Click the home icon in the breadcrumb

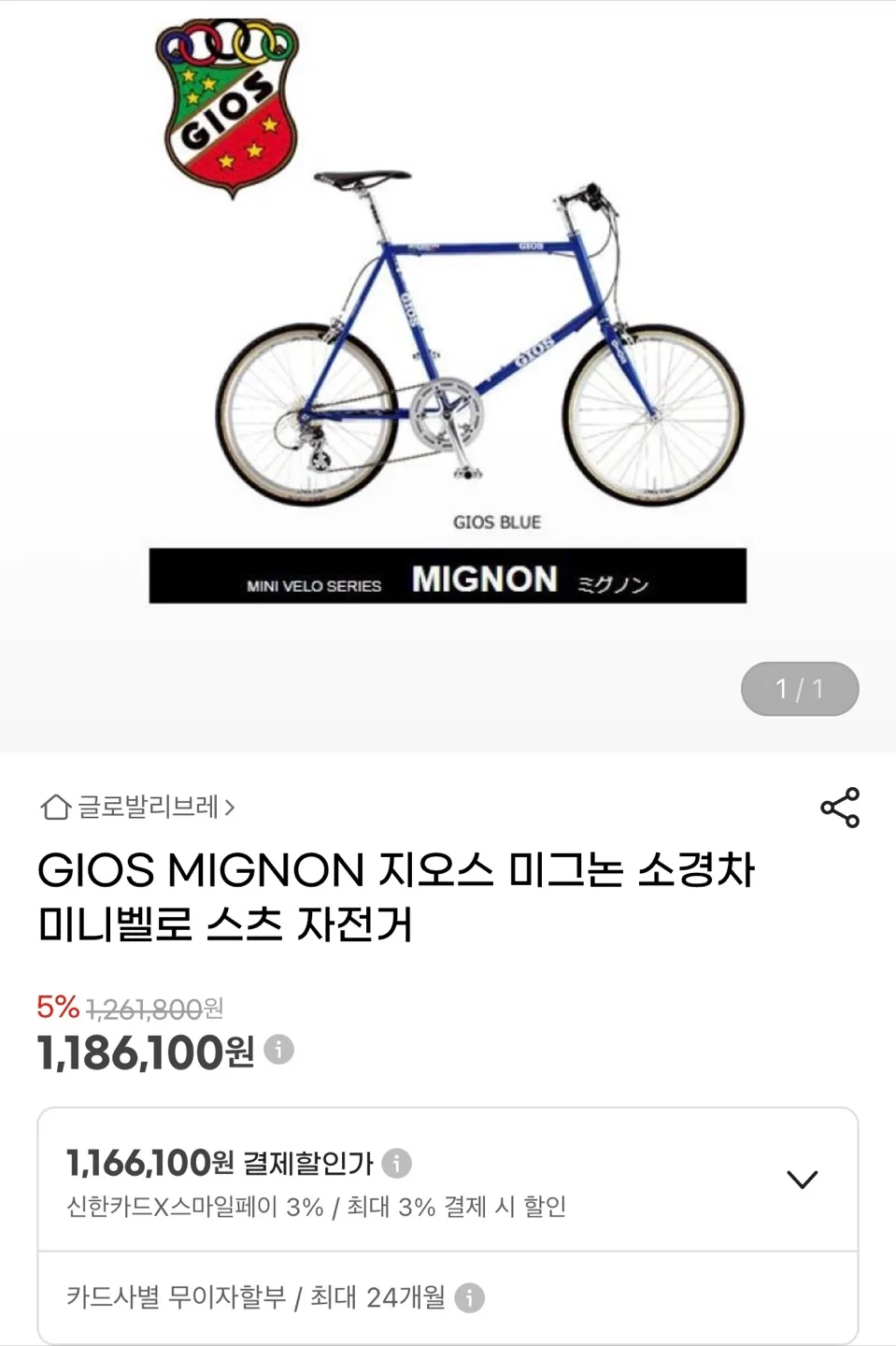coord(56,808)
